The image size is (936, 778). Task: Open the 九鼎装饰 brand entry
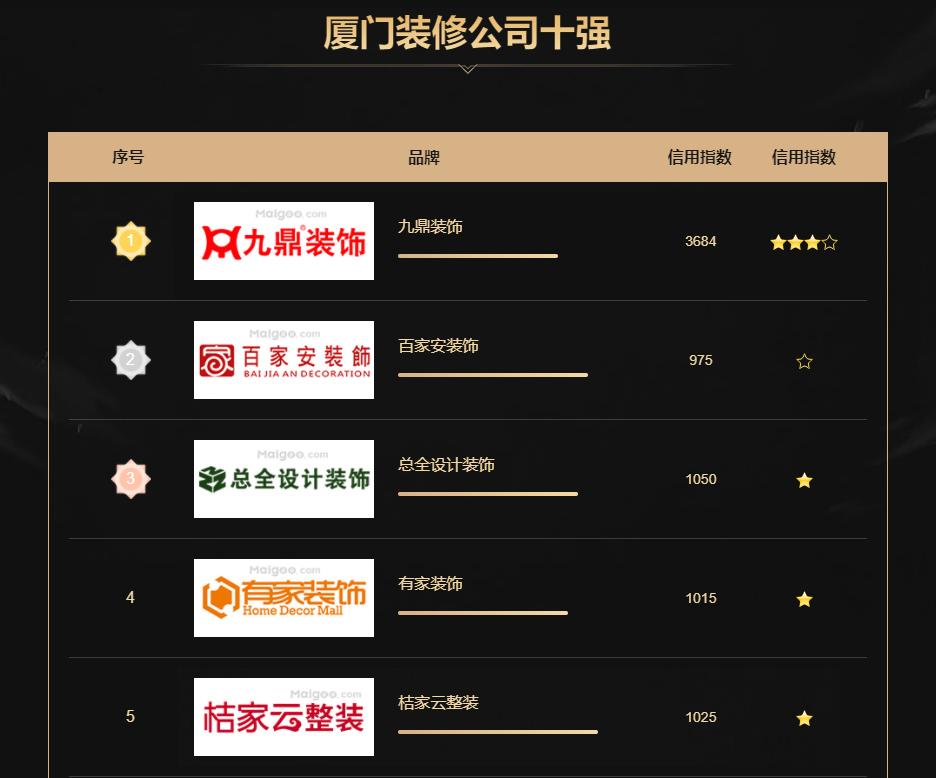430,227
